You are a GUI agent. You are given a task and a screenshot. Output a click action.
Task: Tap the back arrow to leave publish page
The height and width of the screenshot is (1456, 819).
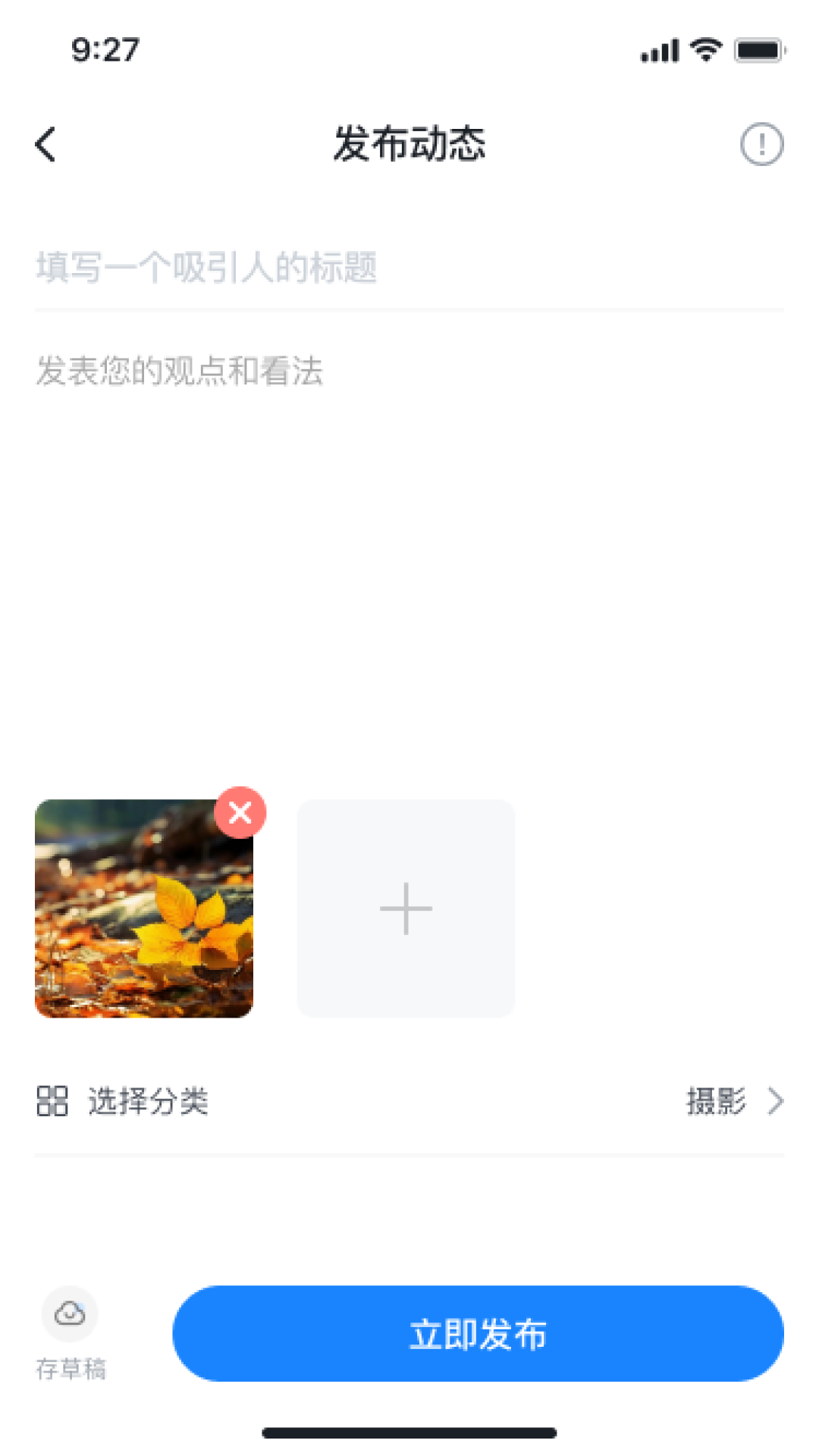point(45,144)
